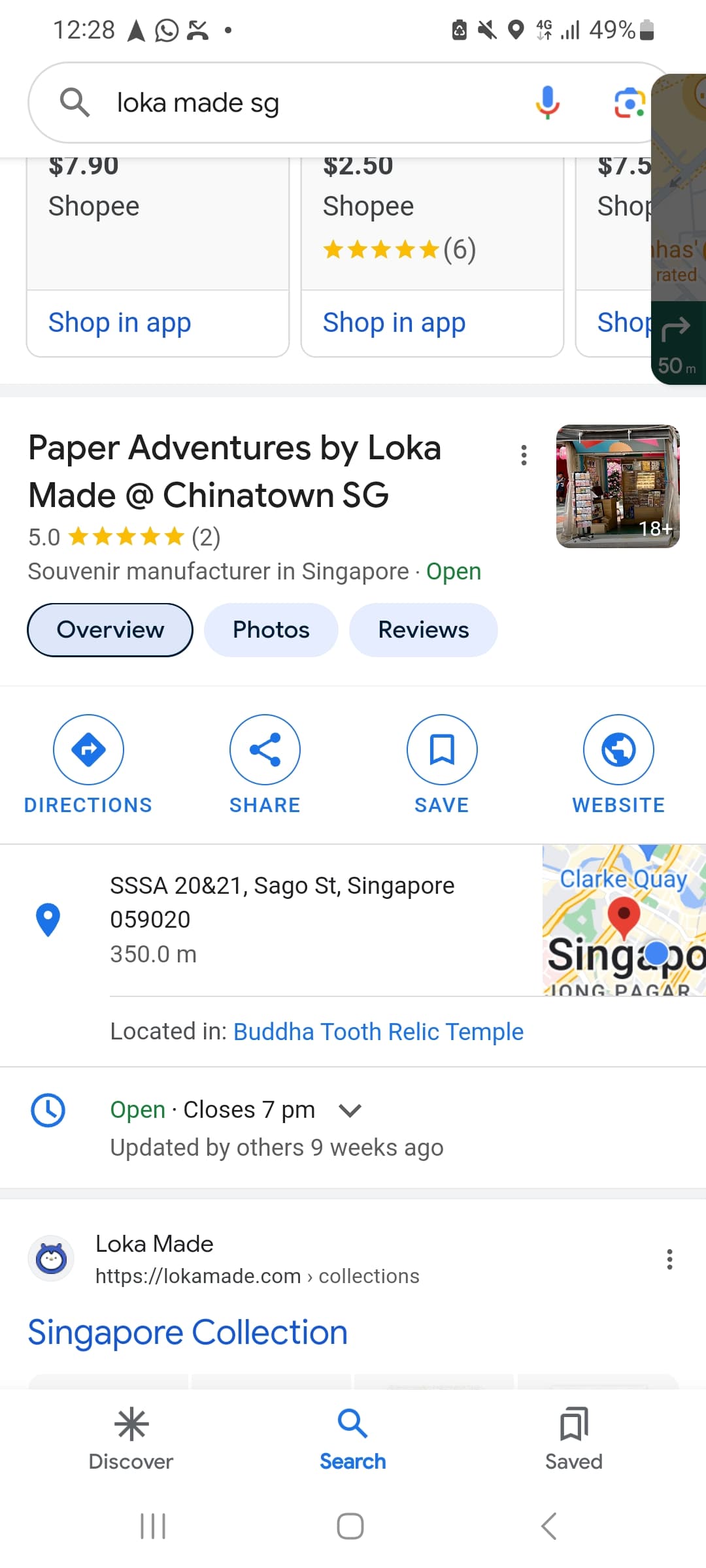Switch to the Photos chip

271,630
